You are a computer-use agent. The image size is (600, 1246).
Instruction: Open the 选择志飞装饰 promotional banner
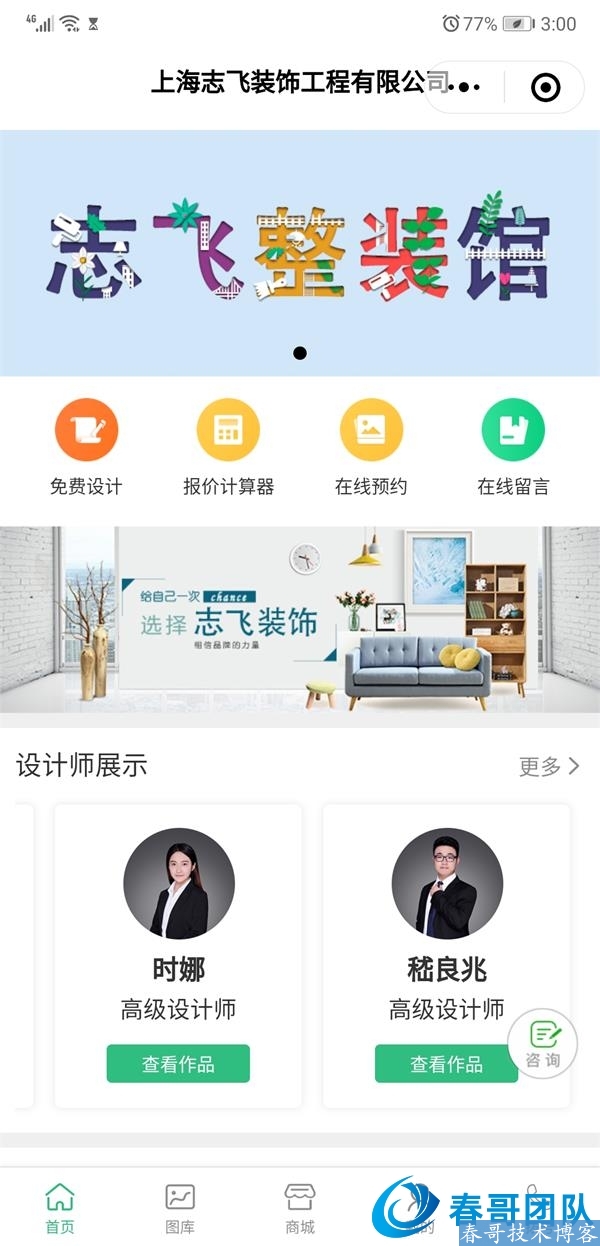[x=300, y=620]
